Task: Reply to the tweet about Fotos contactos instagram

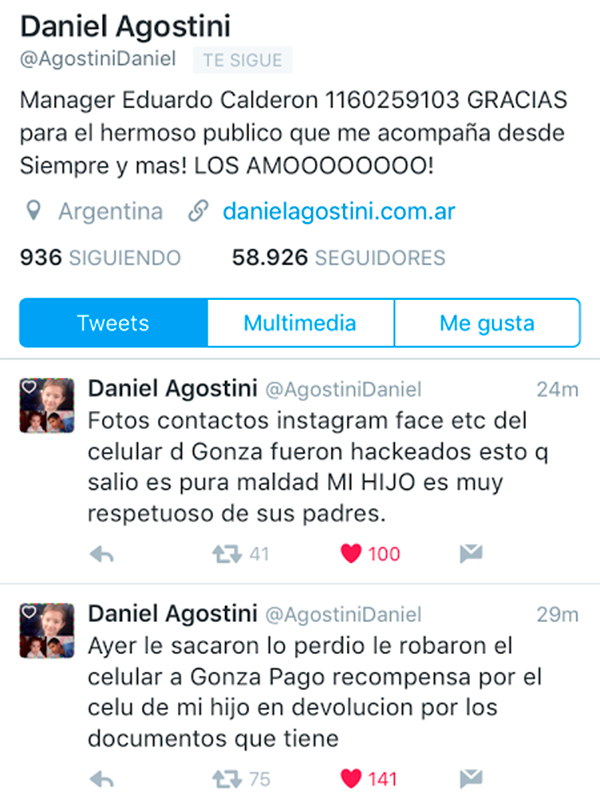Action: point(101,554)
